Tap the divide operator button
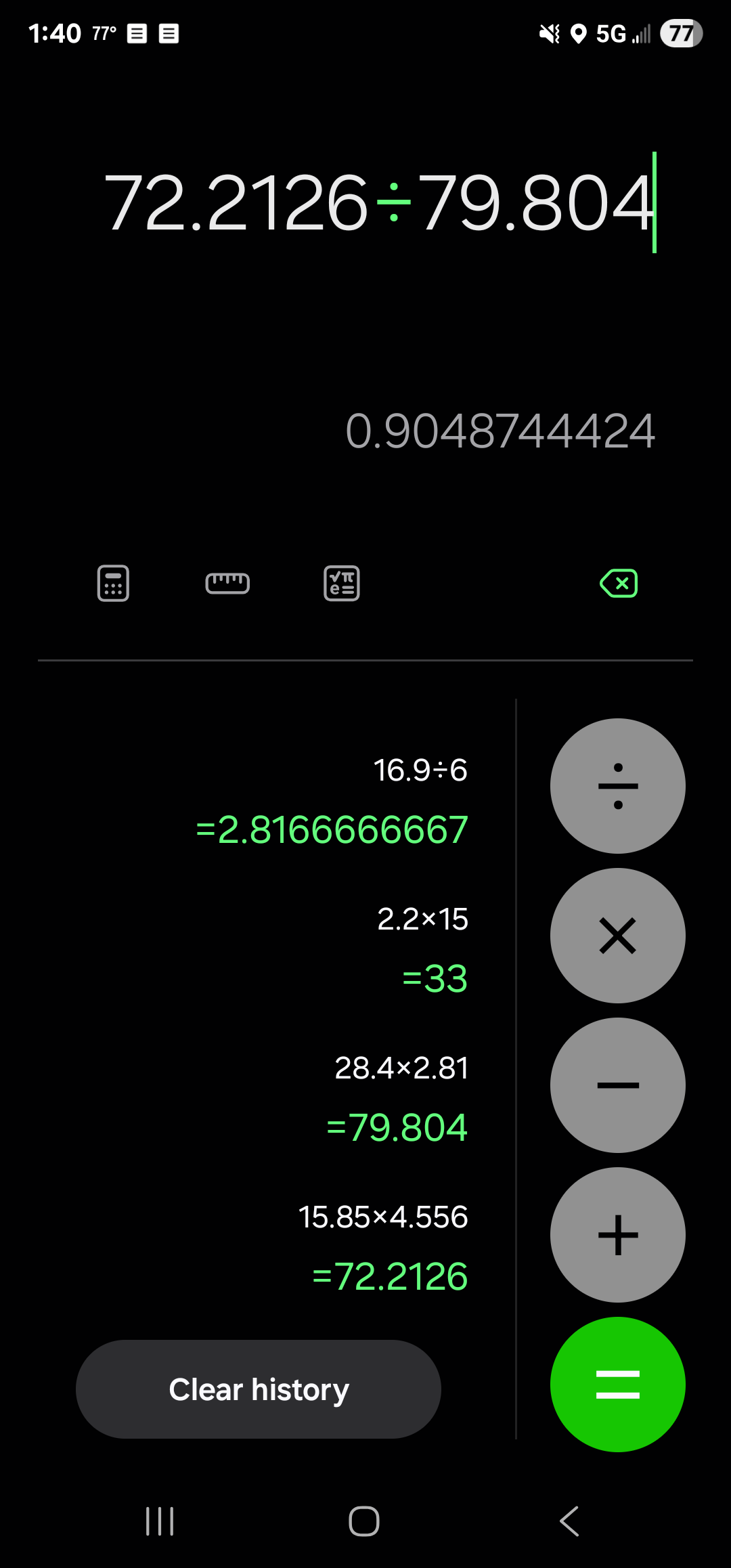The height and width of the screenshot is (1568, 731). coord(617,786)
